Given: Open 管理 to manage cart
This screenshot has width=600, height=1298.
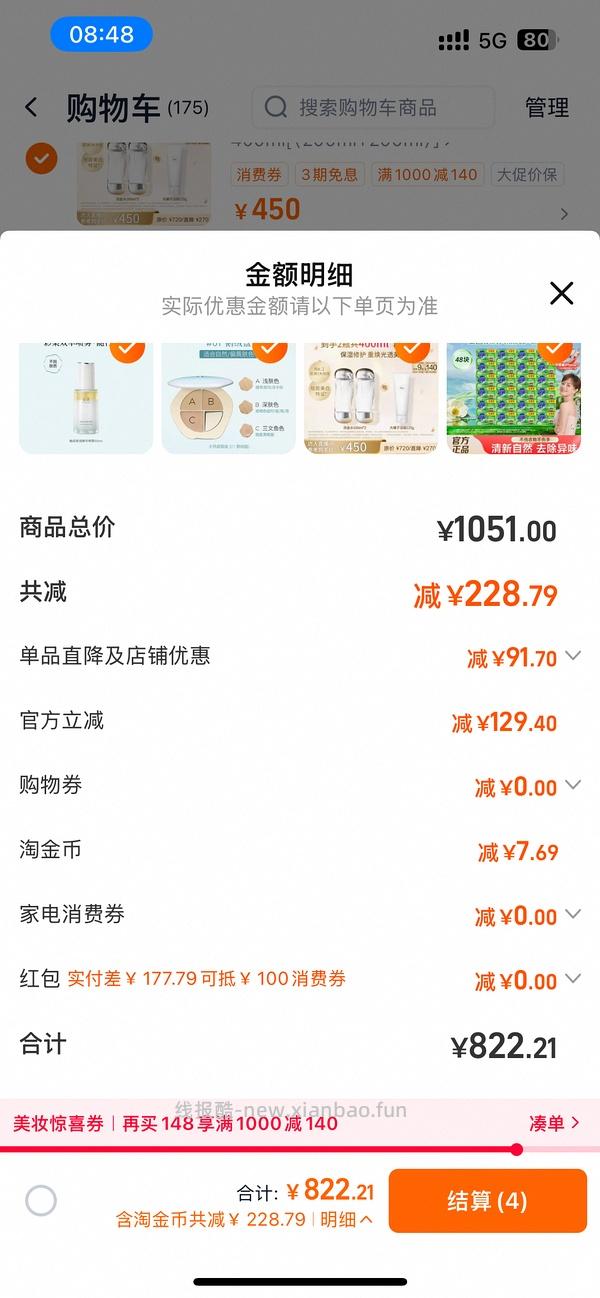Looking at the screenshot, I should (547, 107).
